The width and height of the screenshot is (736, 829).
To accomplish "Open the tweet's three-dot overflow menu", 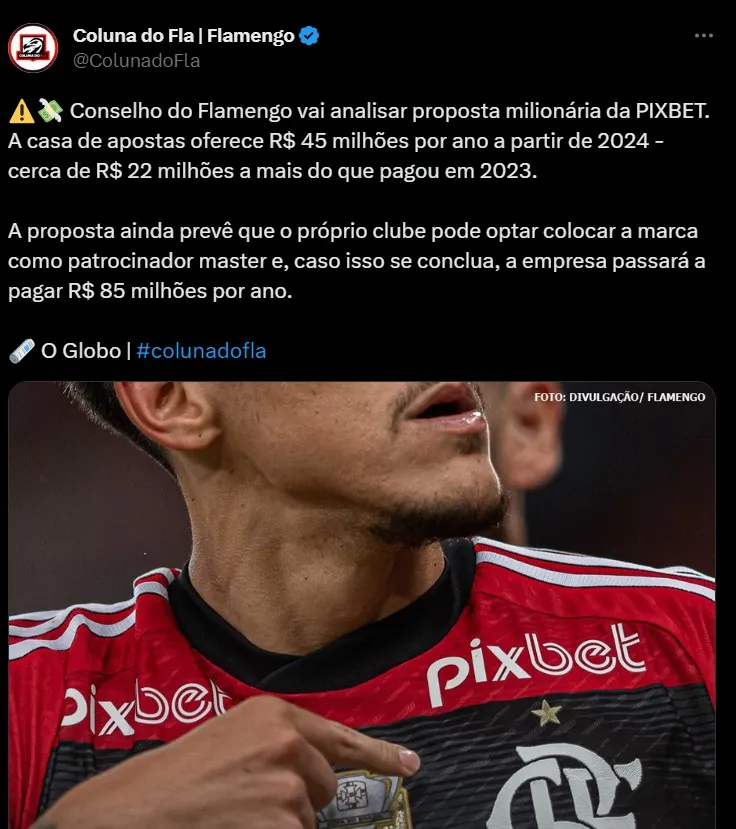I will click(704, 36).
